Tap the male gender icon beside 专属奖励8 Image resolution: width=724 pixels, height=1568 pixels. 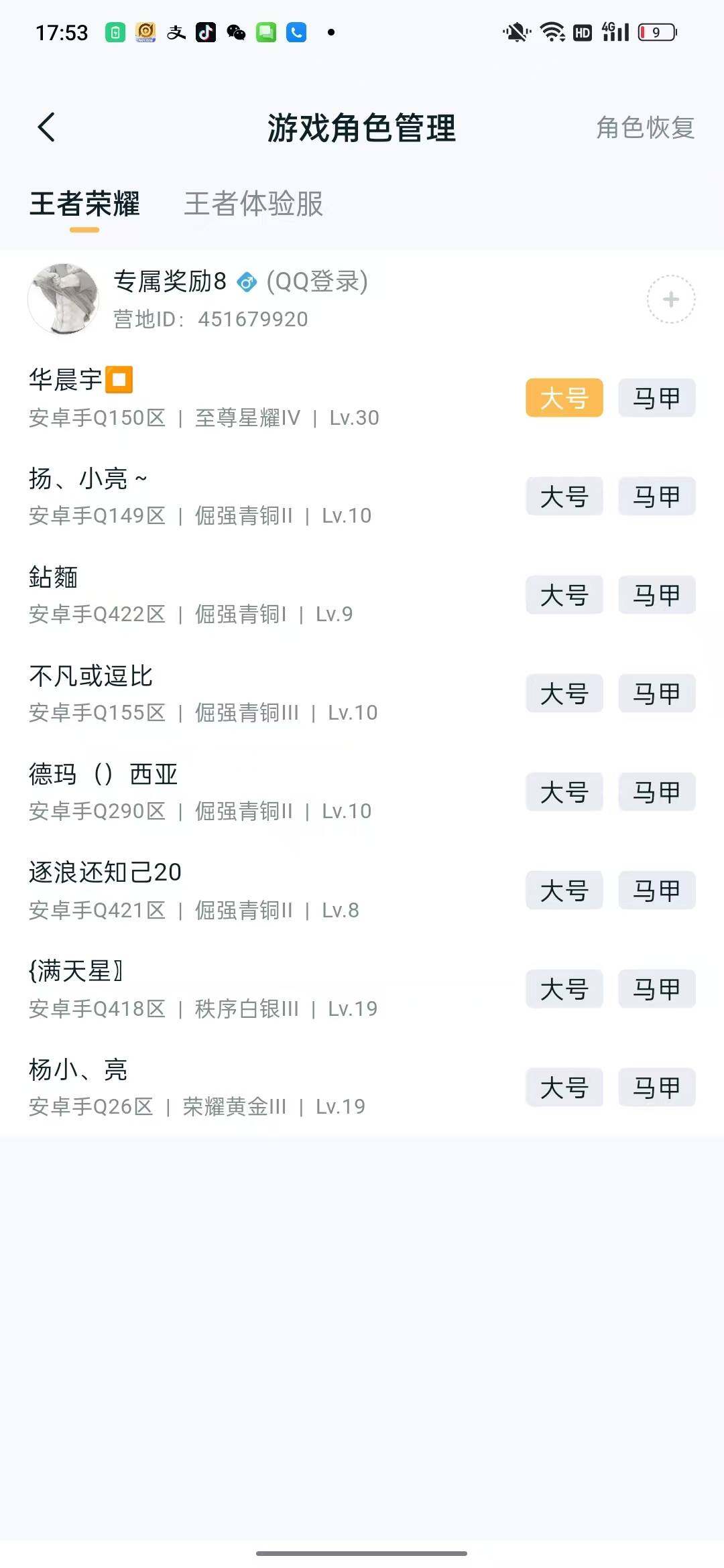pyautogui.click(x=247, y=282)
